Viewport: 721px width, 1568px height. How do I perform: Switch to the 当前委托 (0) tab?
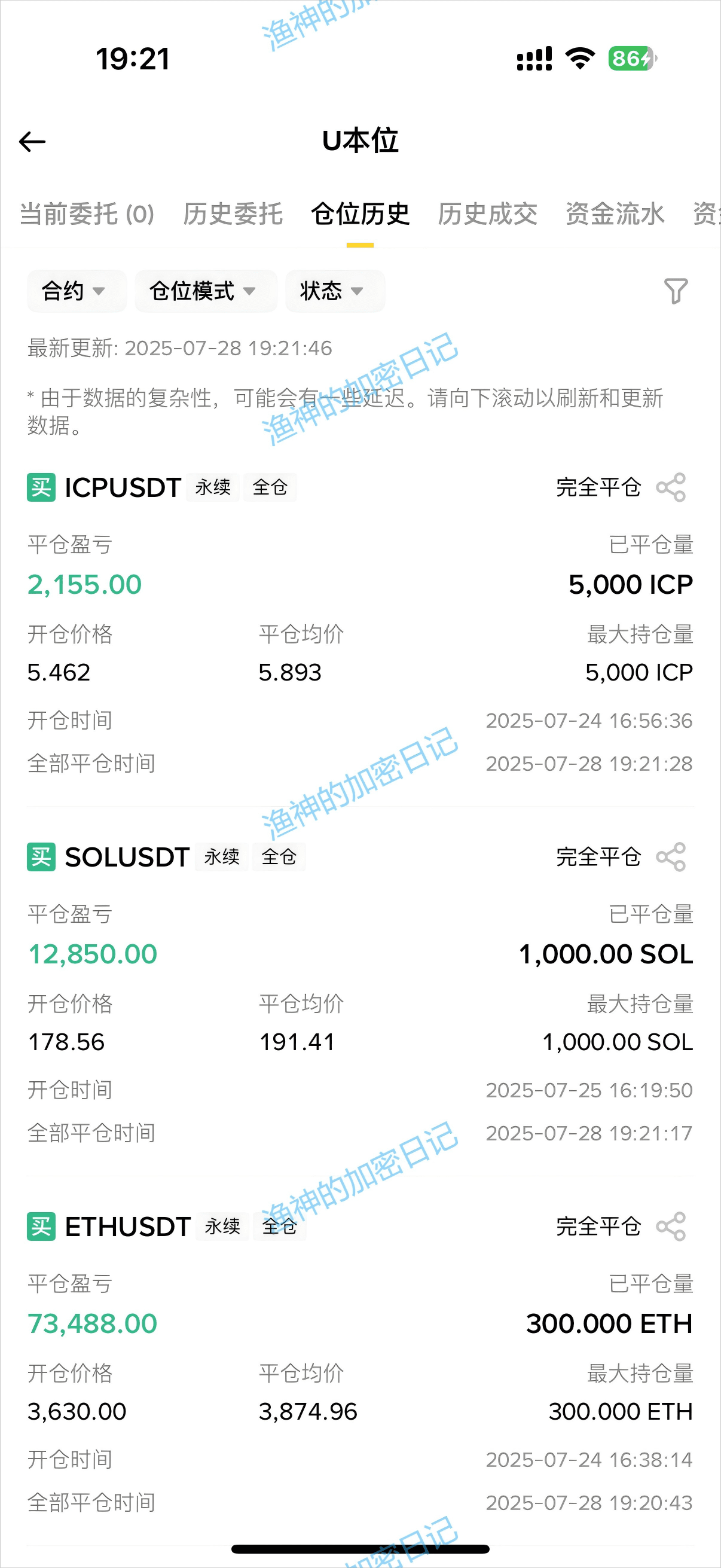coord(87,214)
